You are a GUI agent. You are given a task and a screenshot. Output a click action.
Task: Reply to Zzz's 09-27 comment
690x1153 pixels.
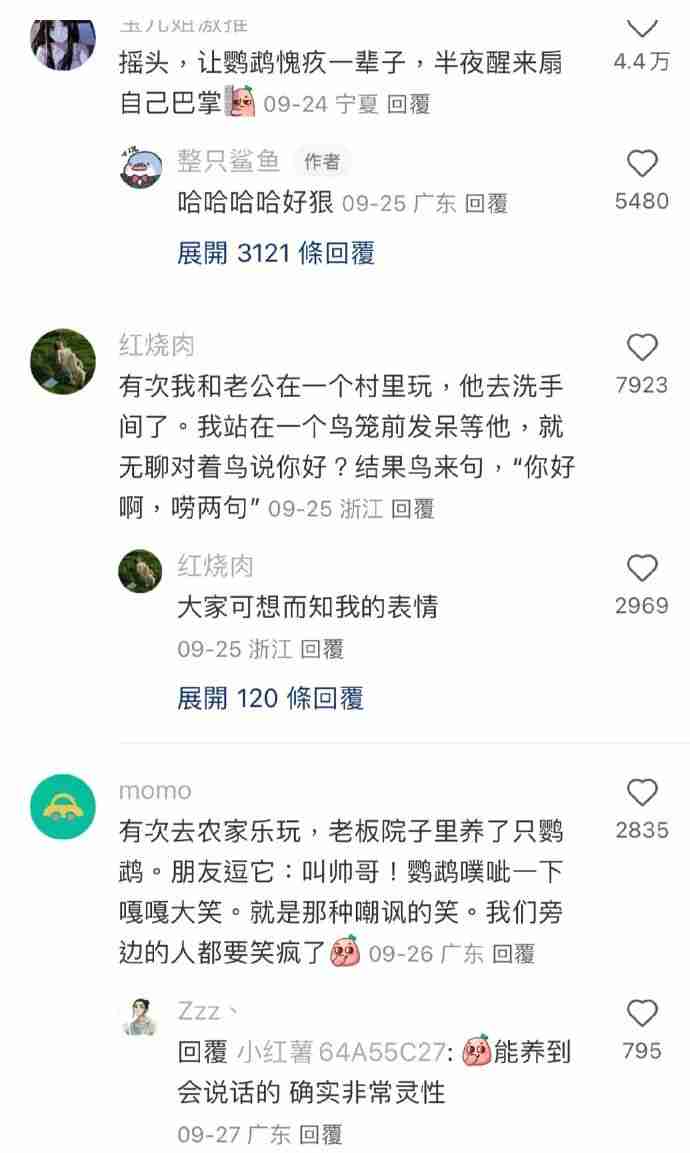(321, 1134)
